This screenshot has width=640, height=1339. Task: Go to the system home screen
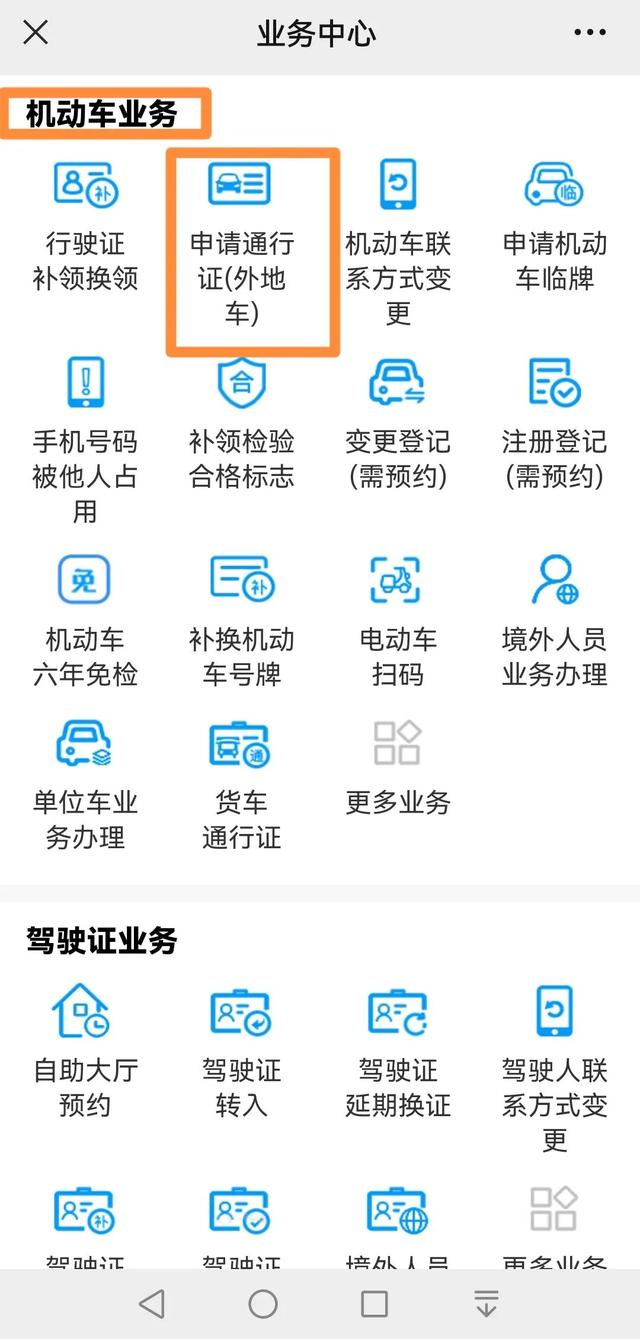263,1303
